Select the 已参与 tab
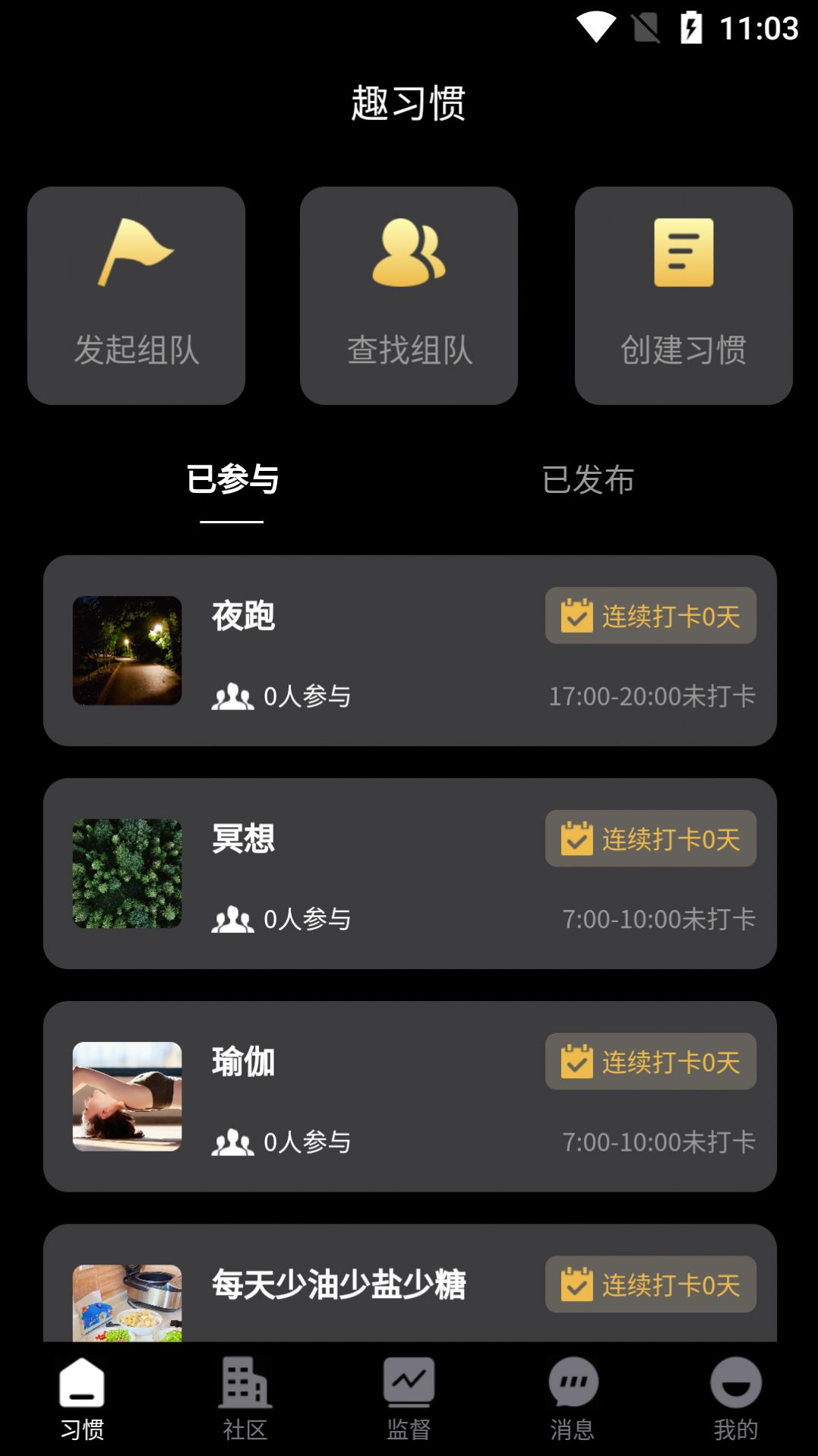Image resolution: width=818 pixels, height=1456 pixels. (x=233, y=480)
